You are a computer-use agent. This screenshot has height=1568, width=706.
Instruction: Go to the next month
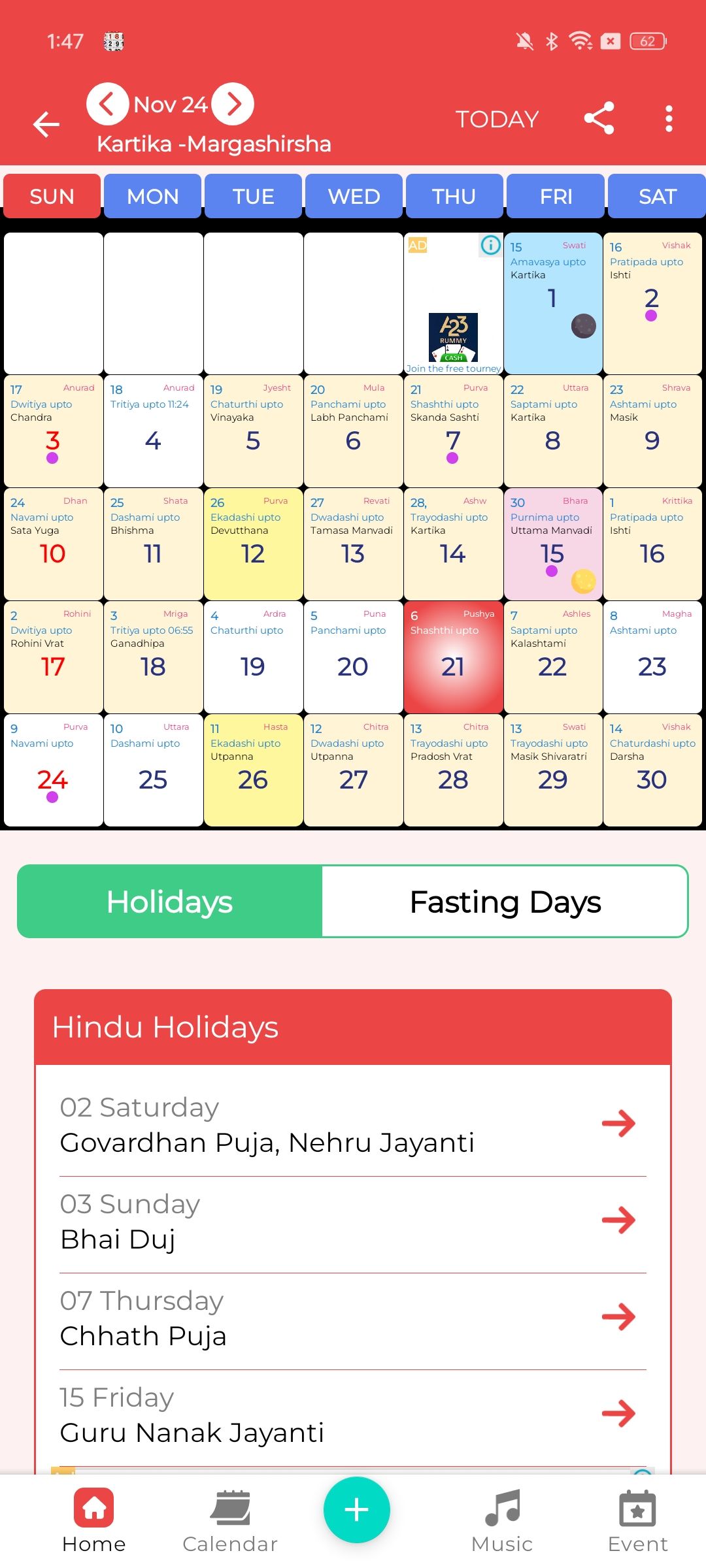pos(233,104)
